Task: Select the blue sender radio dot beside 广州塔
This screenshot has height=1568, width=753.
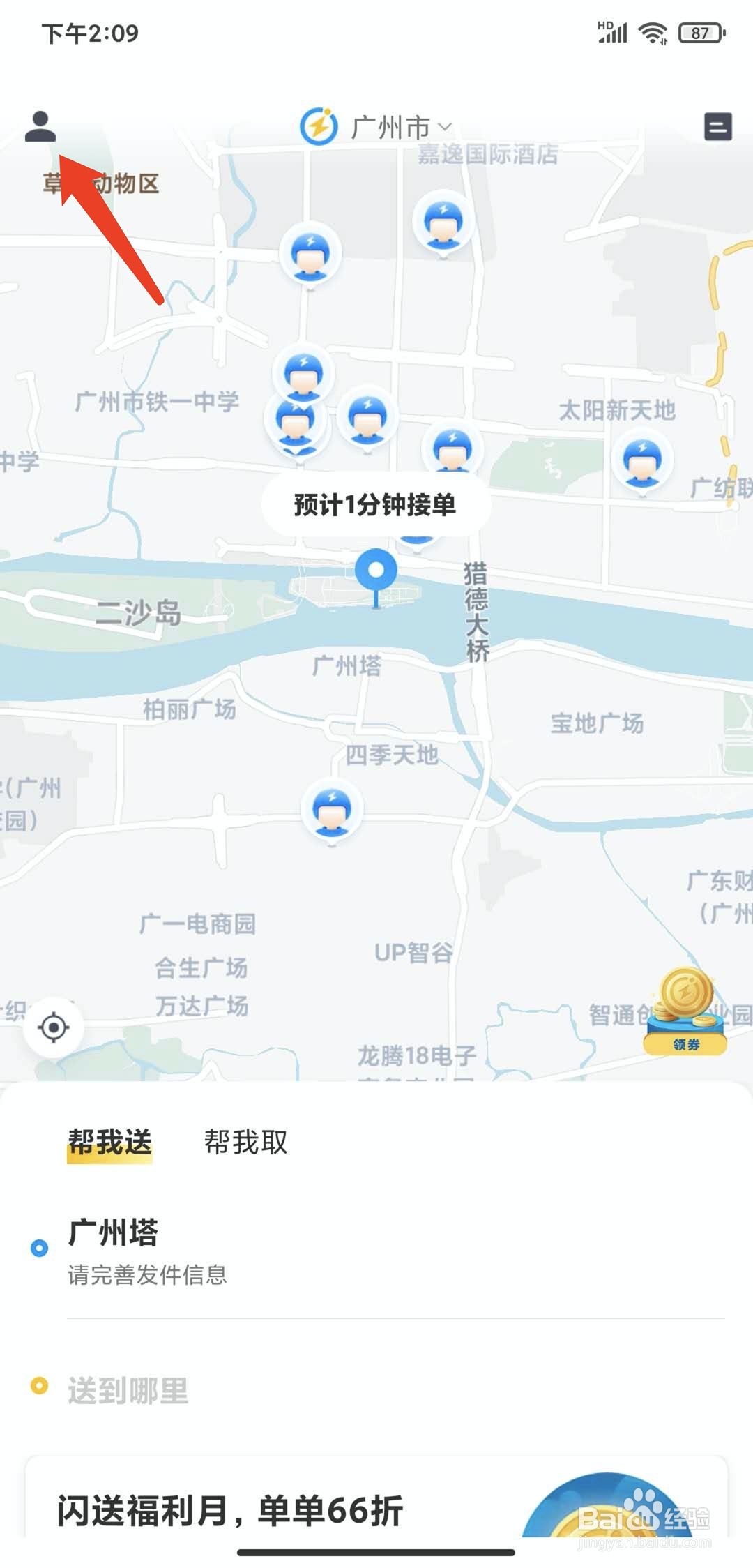Action: tap(40, 1247)
